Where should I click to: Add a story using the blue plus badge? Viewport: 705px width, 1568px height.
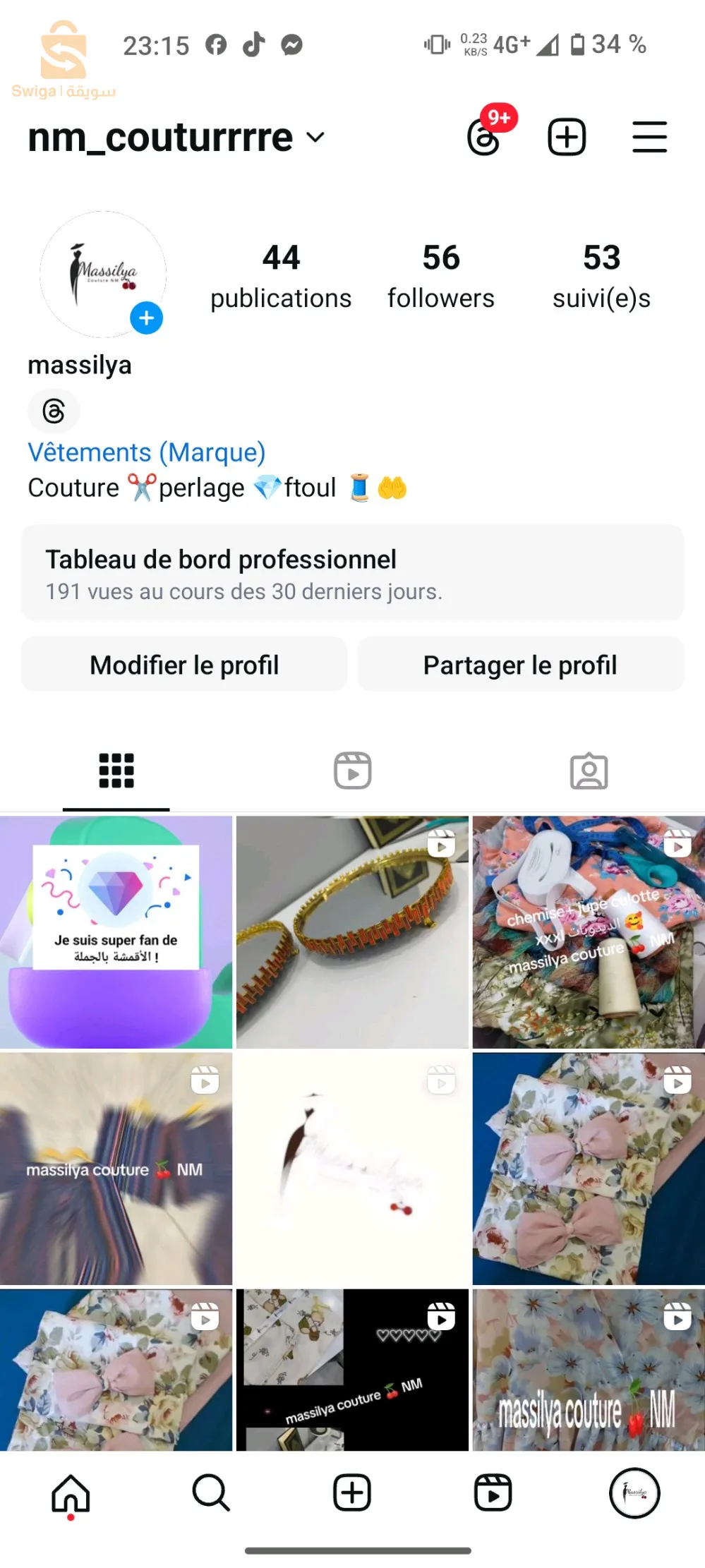pos(146,318)
